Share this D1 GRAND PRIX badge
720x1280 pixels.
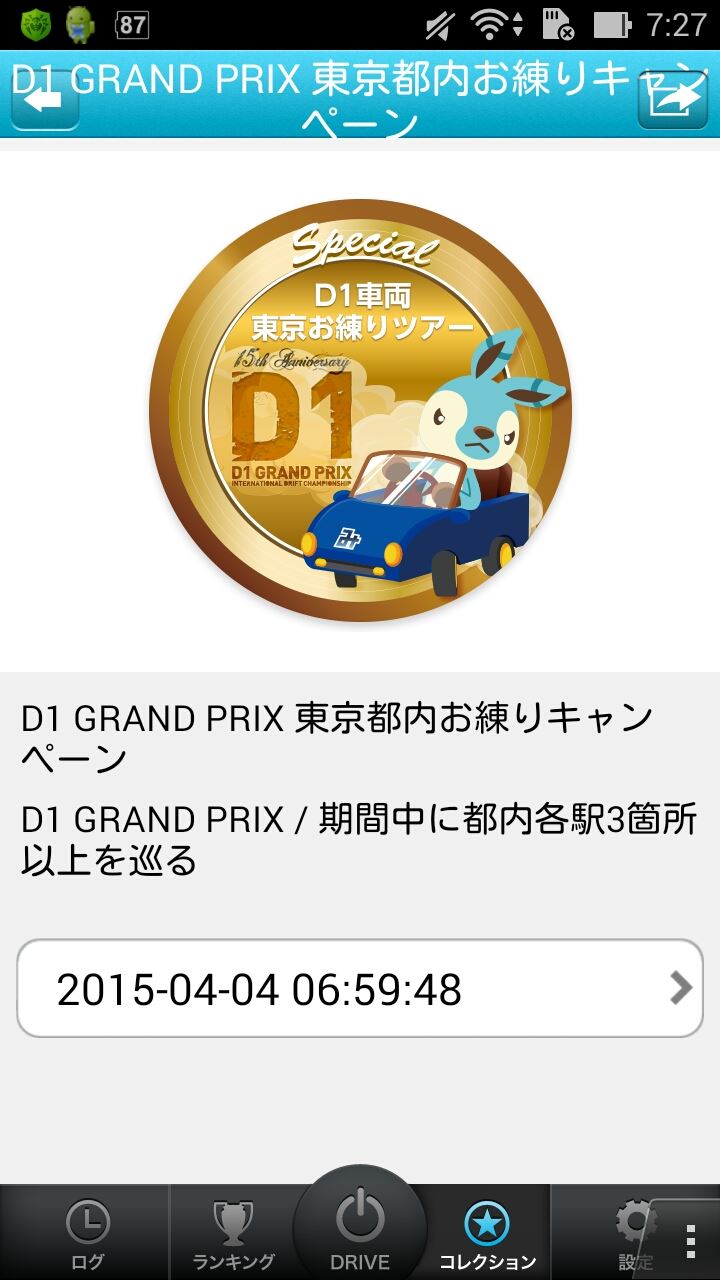coord(672,99)
